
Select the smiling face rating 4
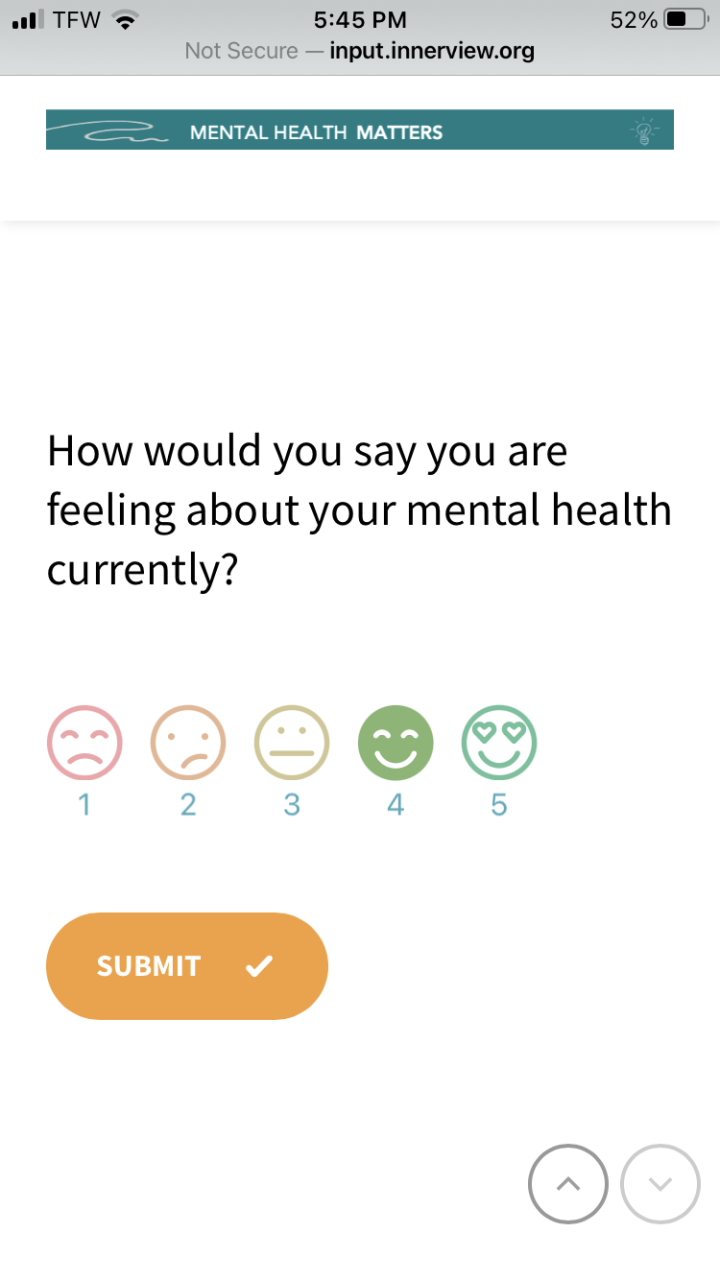click(396, 743)
